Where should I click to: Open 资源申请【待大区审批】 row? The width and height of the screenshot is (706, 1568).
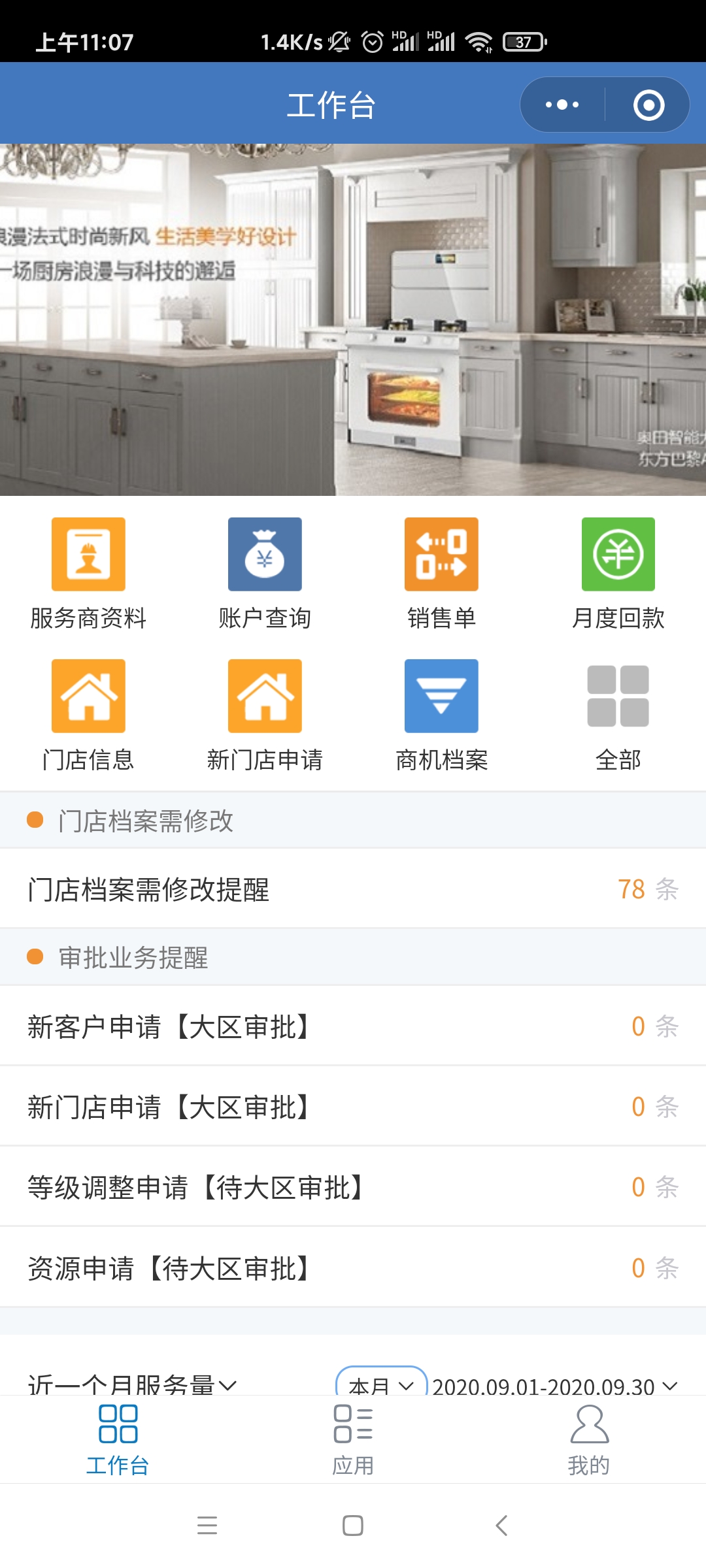[353, 1267]
